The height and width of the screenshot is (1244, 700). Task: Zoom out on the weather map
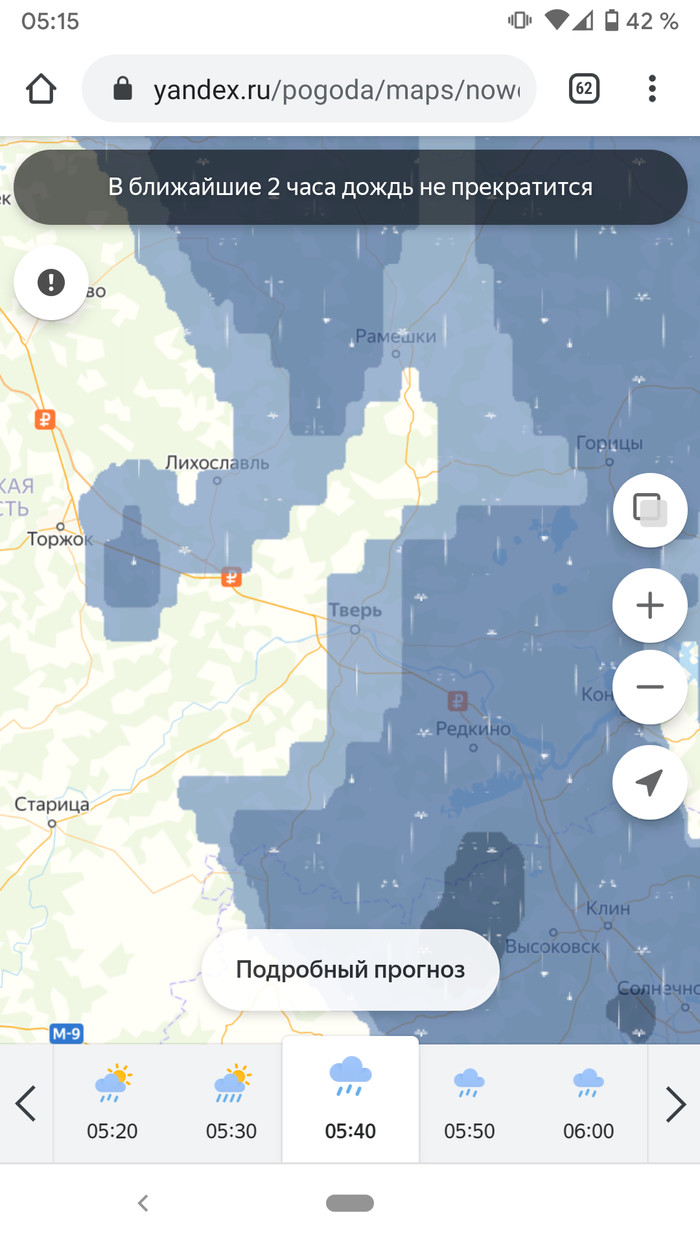[650, 686]
